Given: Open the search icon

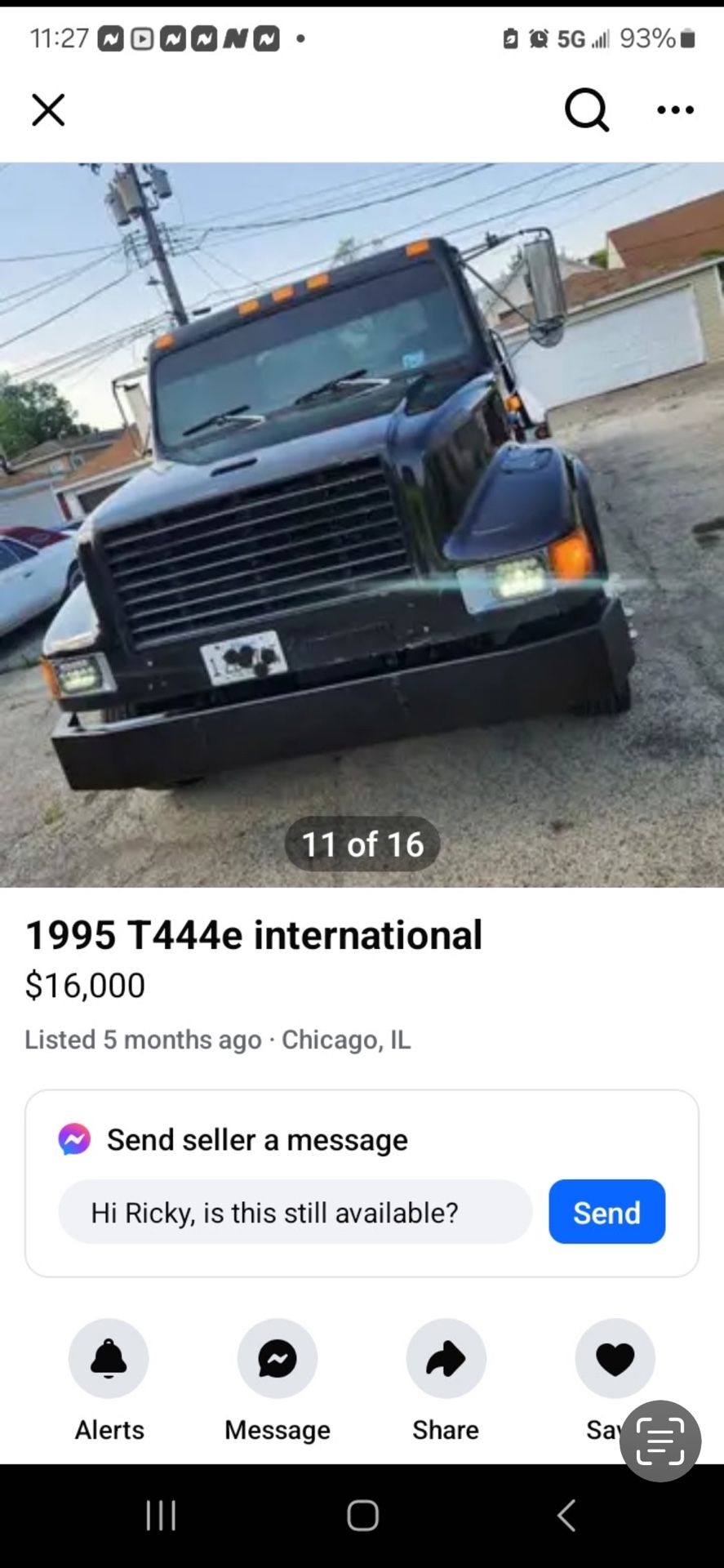Looking at the screenshot, I should [x=586, y=109].
